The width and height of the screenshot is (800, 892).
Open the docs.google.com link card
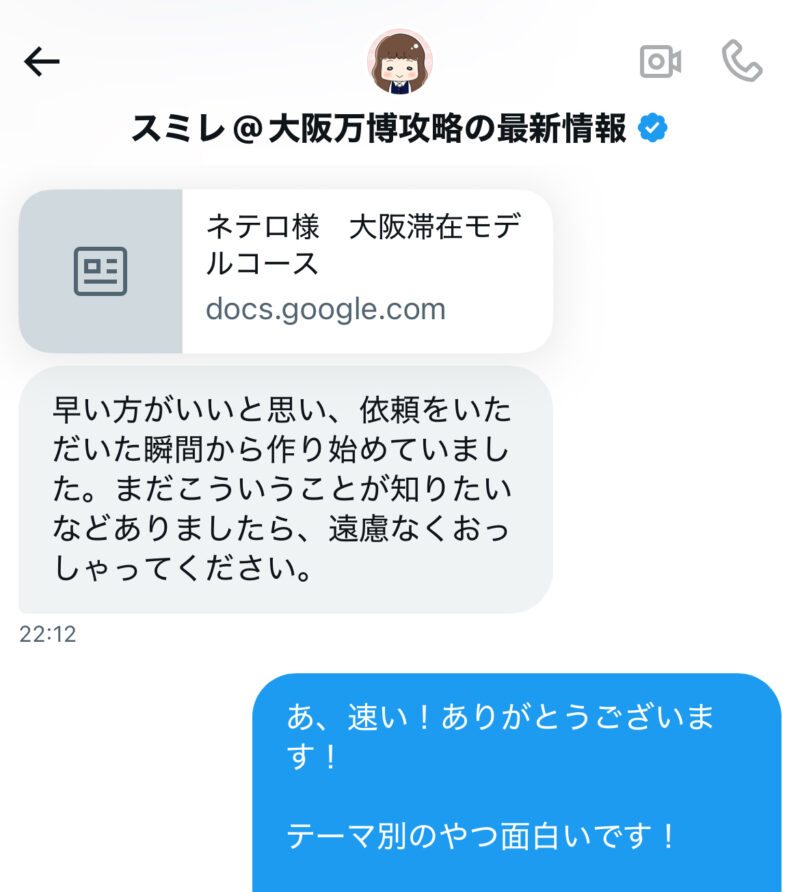(x=286, y=271)
